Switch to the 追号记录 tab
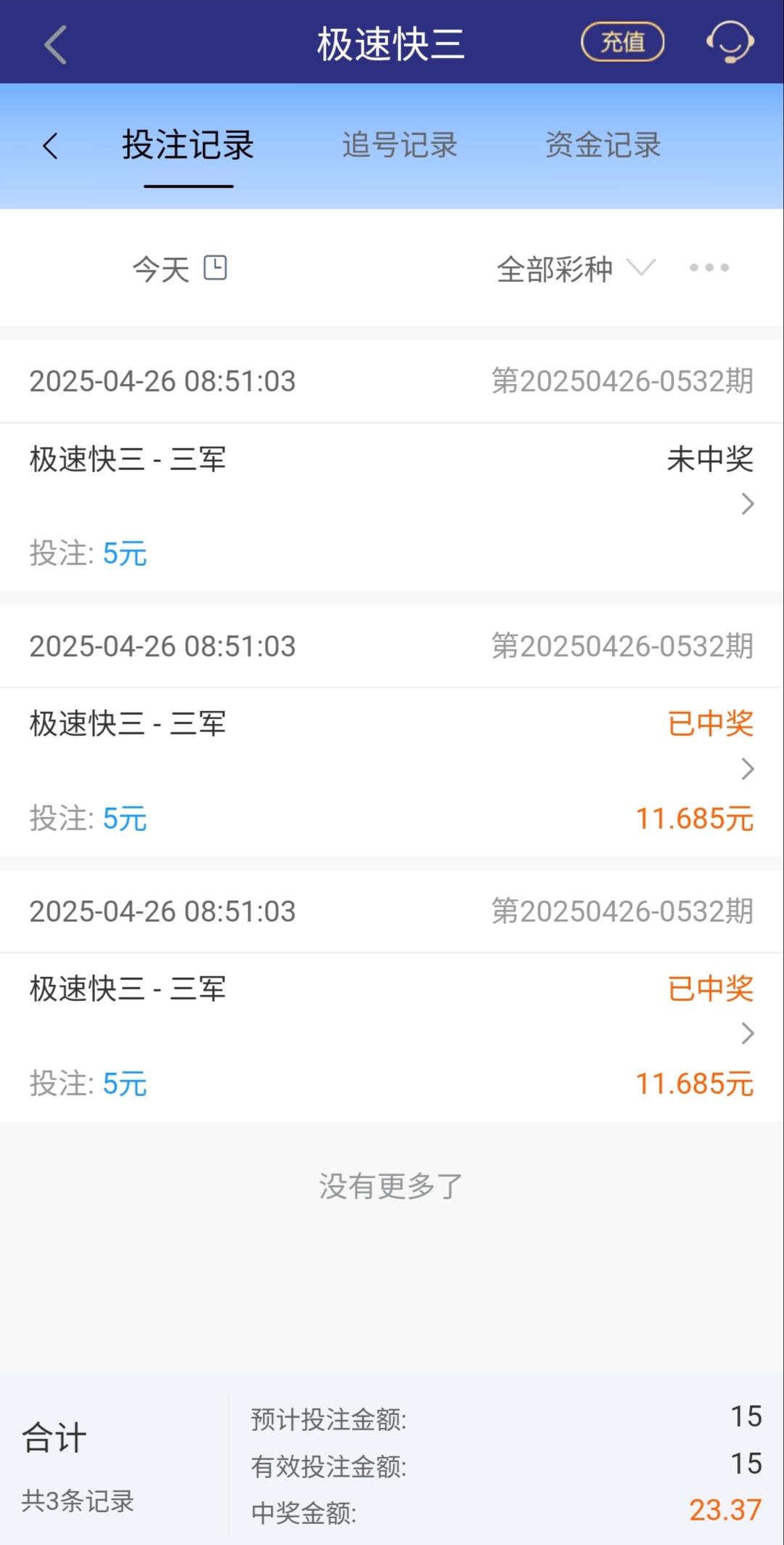The image size is (784, 1545). 399,145
